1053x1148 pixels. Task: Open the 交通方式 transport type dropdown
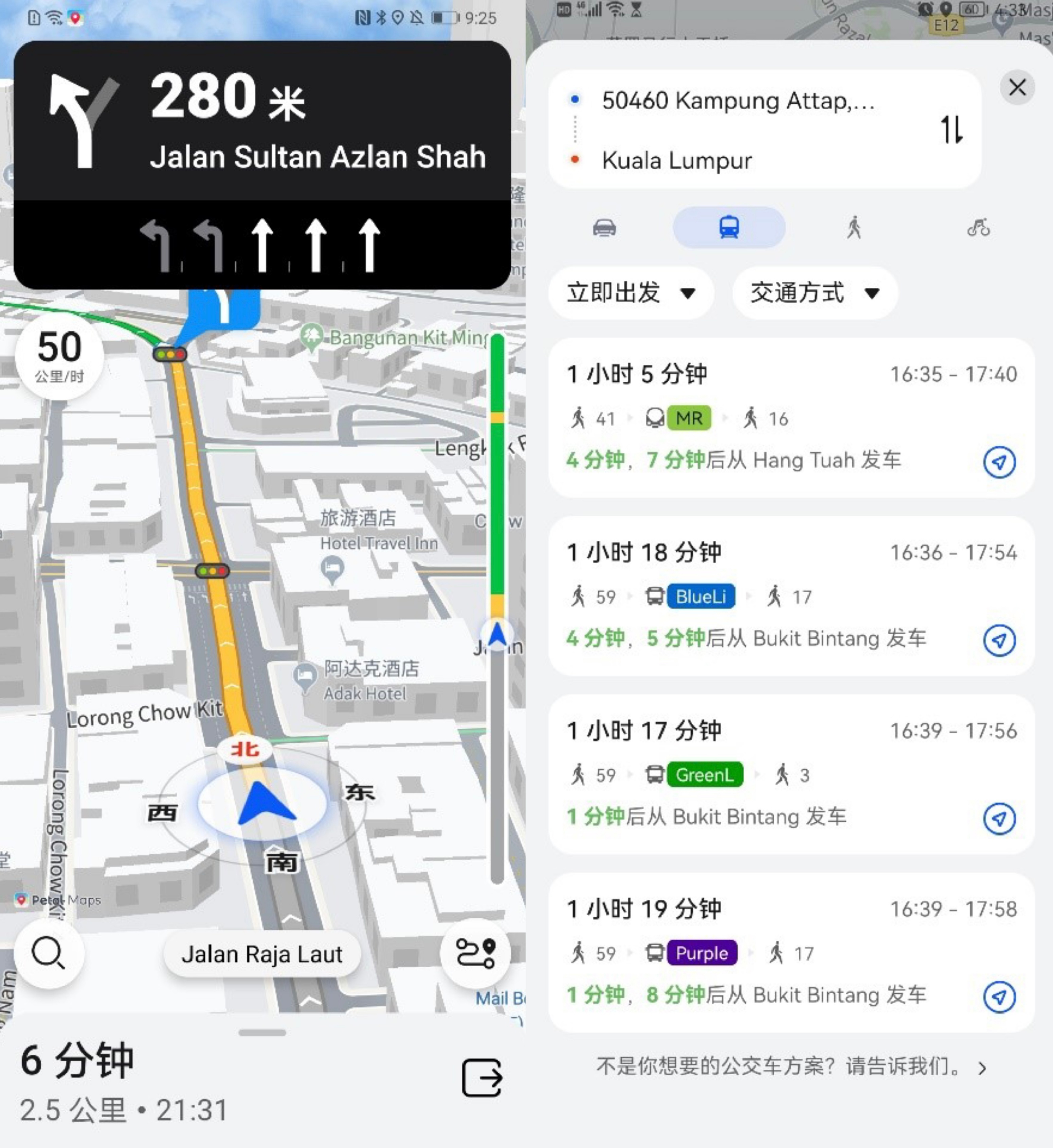point(815,293)
